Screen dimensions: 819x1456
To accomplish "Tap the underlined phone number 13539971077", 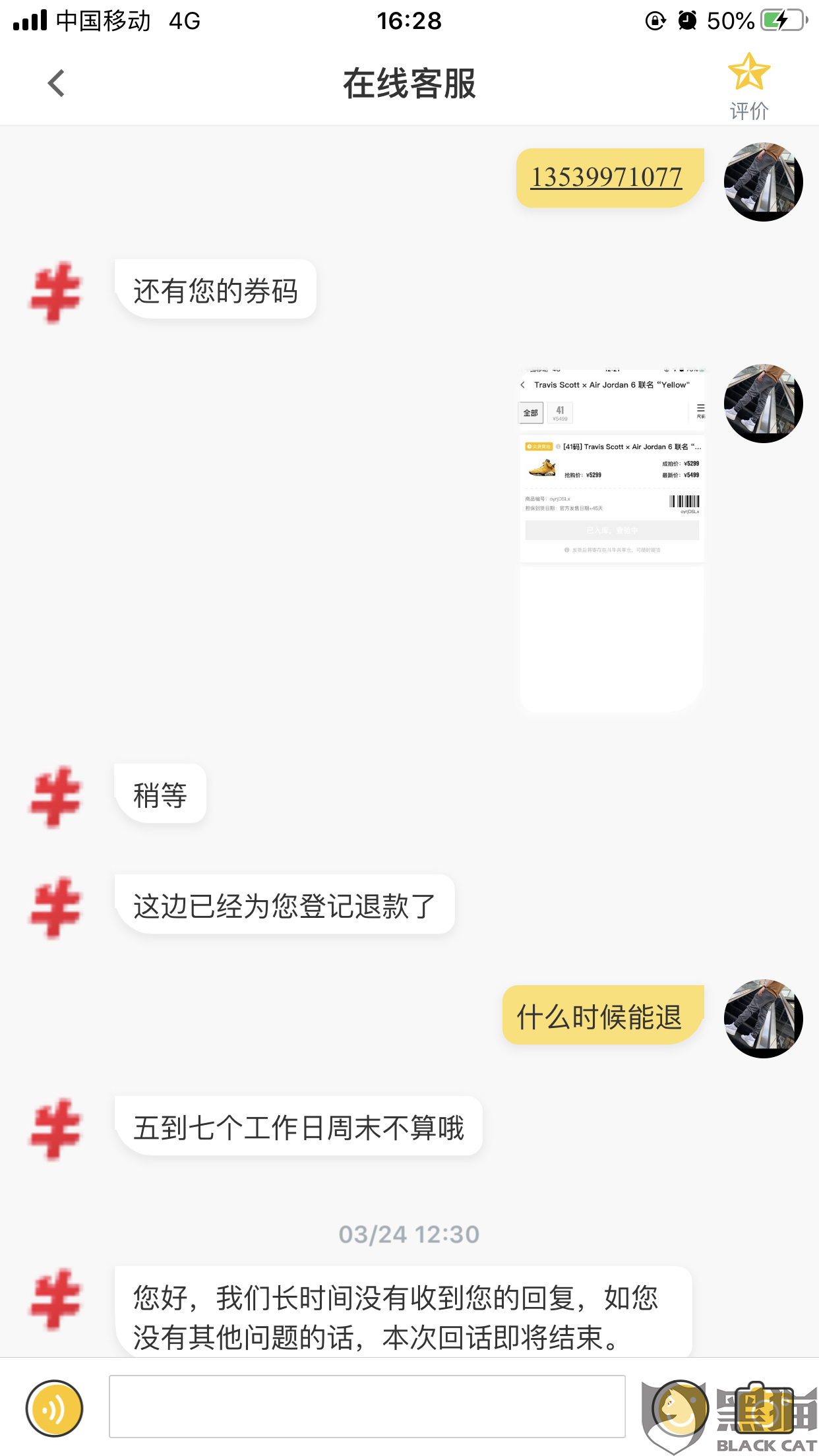I will point(607,177).
